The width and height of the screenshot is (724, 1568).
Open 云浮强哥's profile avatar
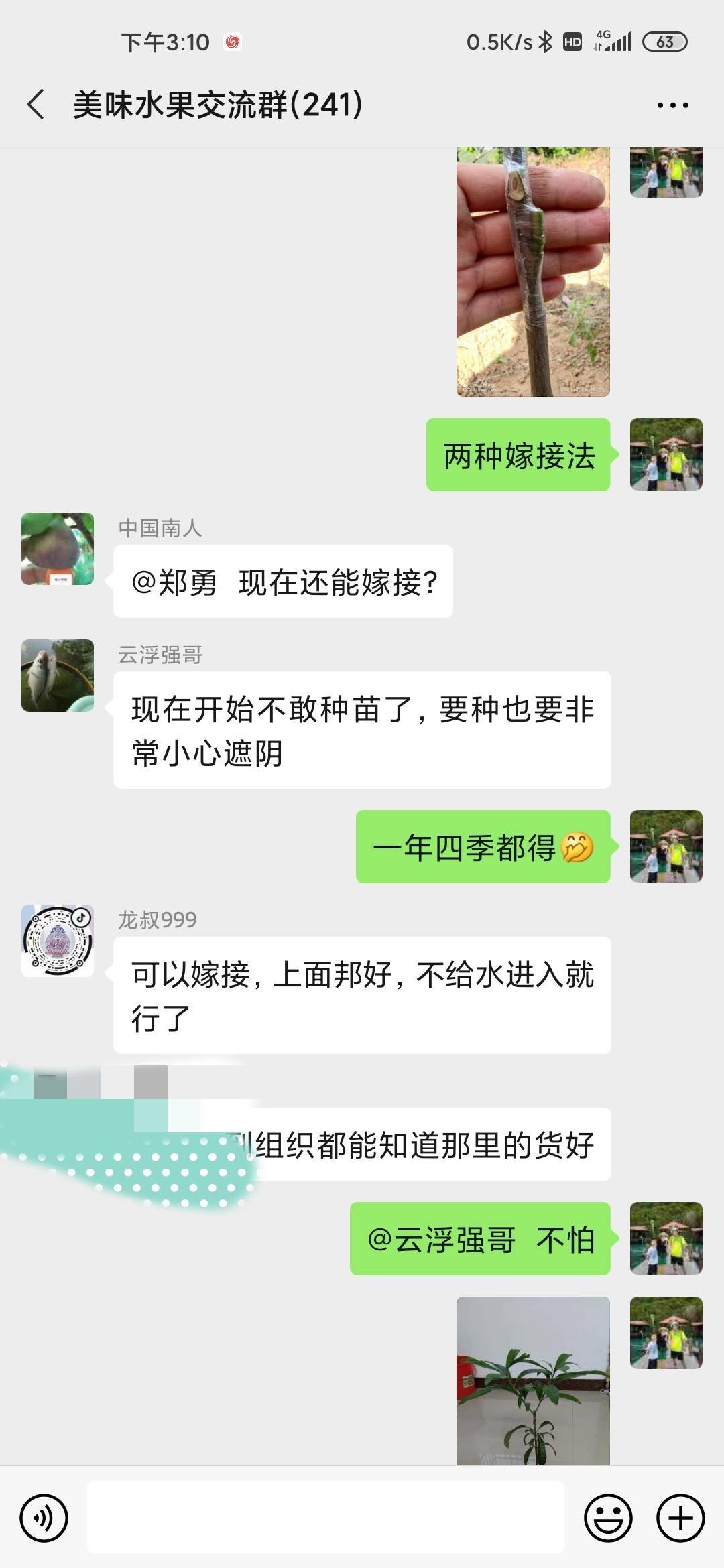coord(58,675)
